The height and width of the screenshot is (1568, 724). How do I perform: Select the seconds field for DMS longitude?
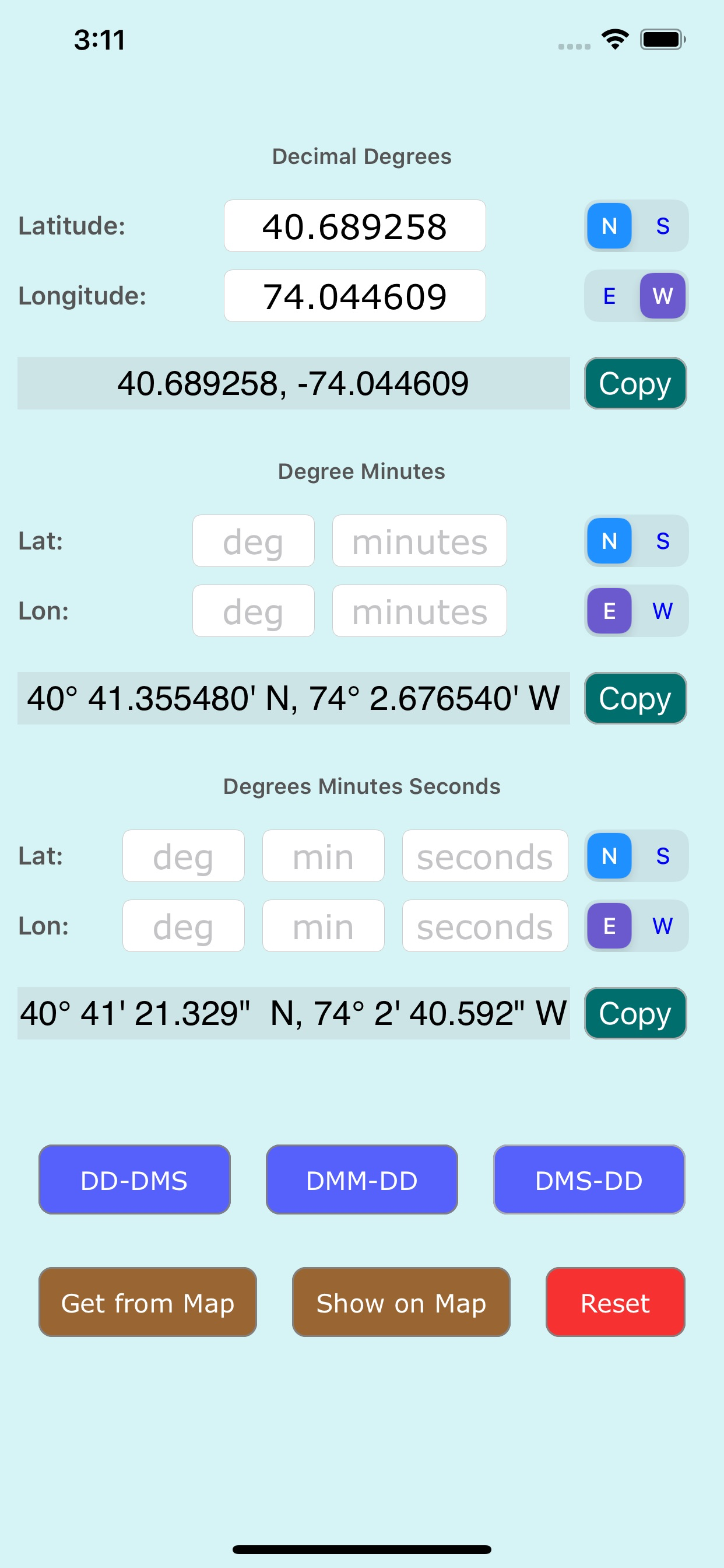point(485,926)
